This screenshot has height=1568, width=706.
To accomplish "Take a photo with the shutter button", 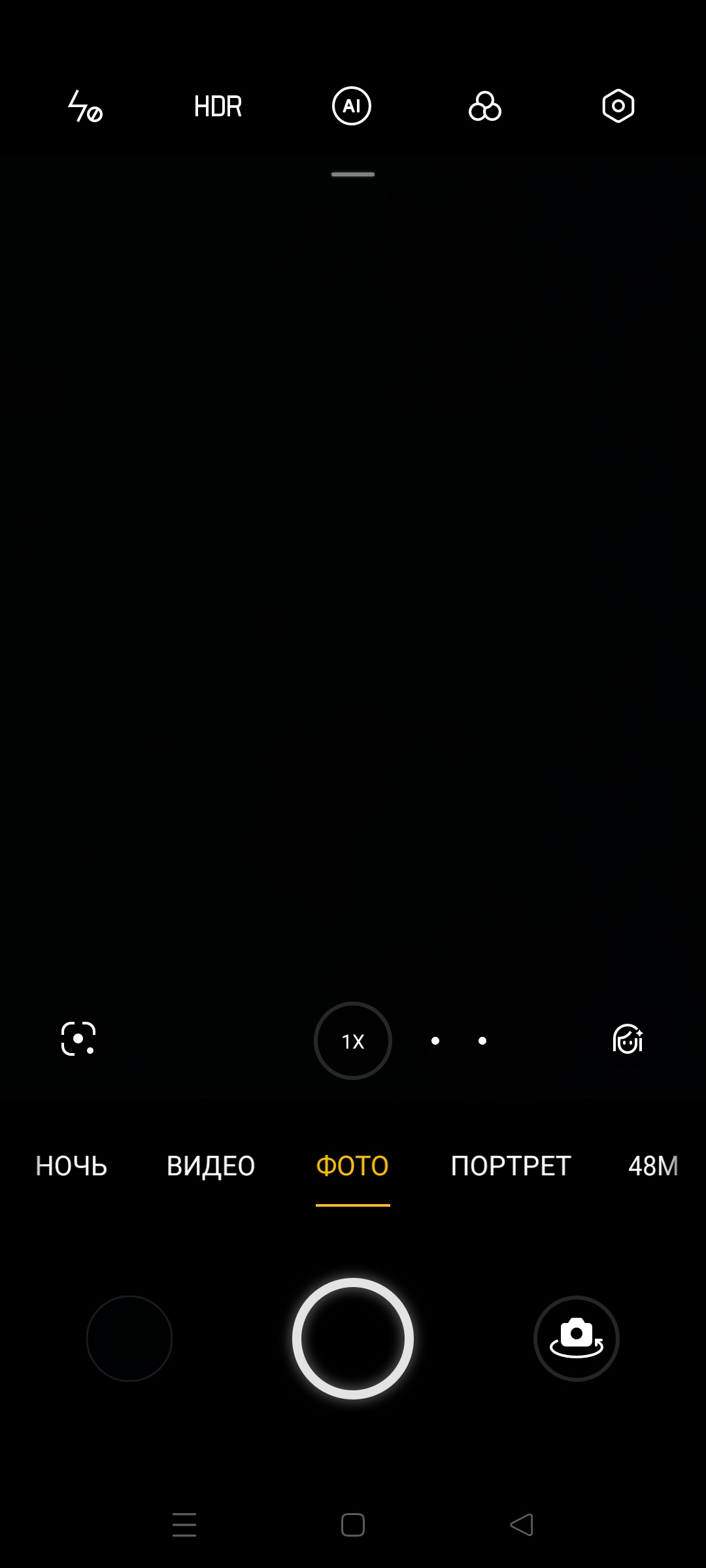I will [353, 1339].
